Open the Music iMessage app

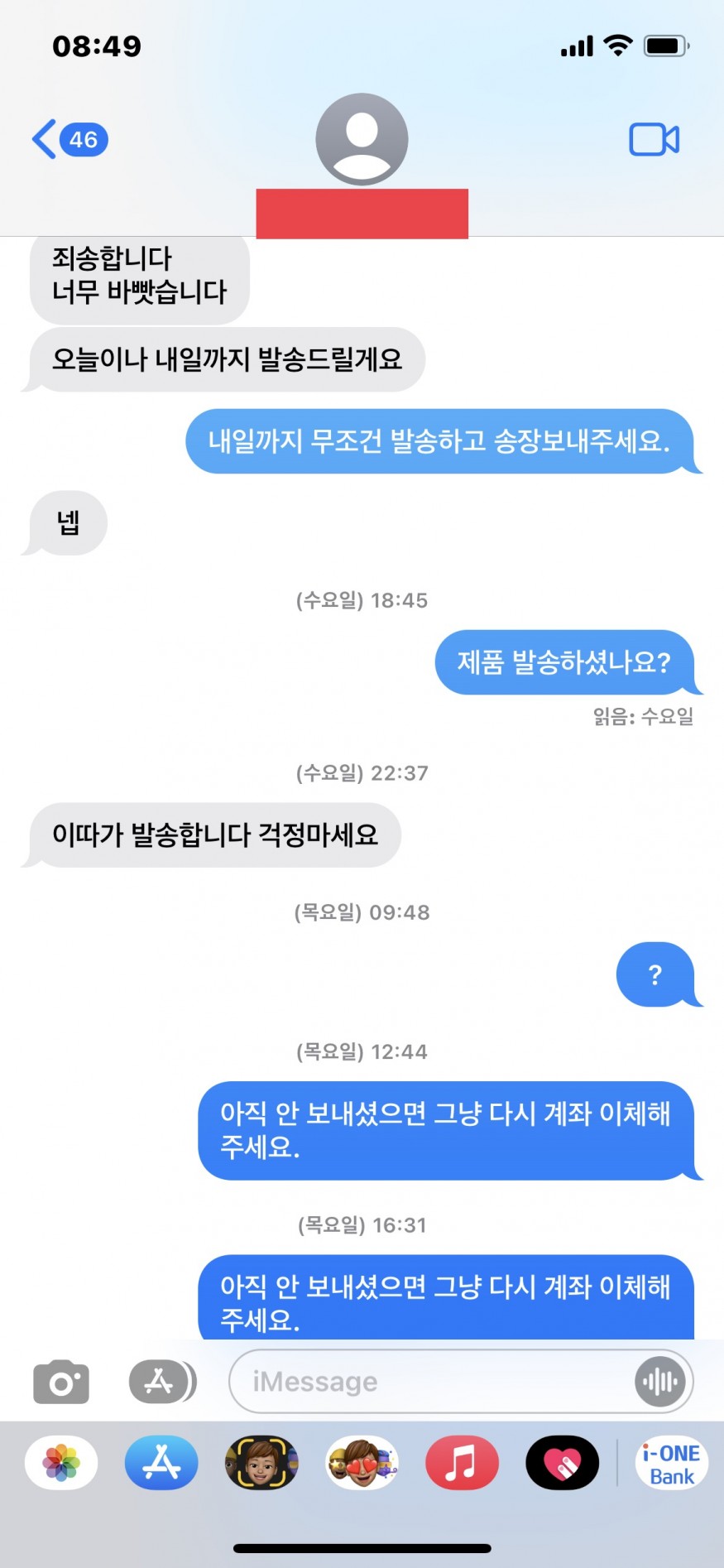pyautogui.click(x=462, y=1463)
